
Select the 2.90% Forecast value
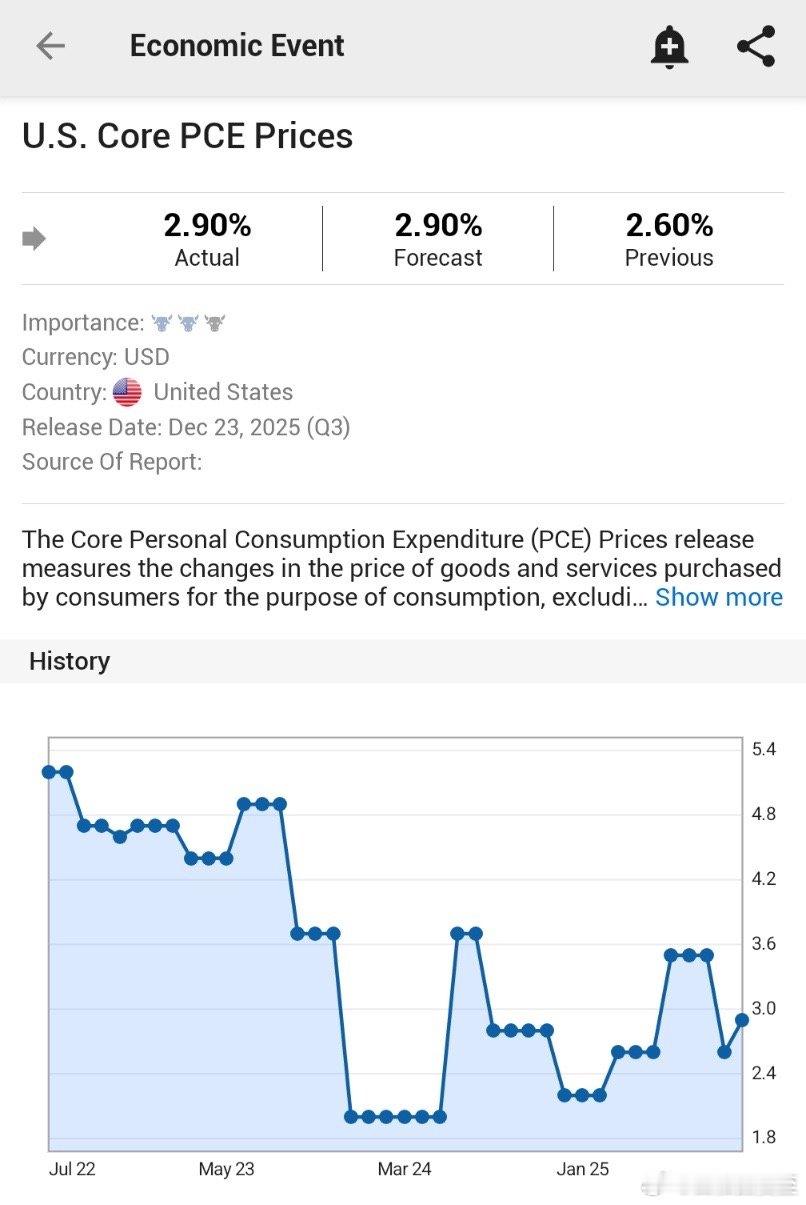(437, 226)
